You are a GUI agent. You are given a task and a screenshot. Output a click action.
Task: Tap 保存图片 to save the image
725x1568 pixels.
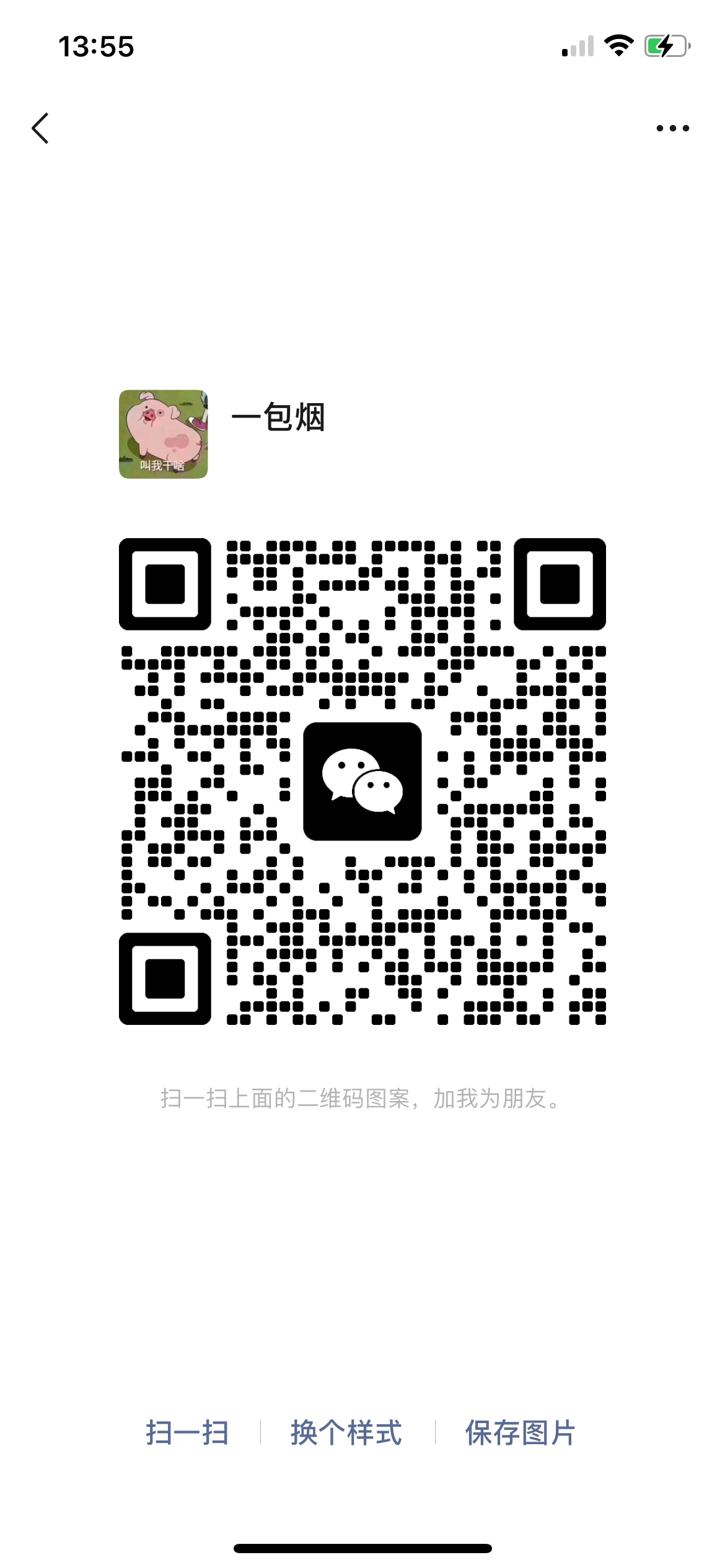pyautogui.click(x=521, y=1432)
